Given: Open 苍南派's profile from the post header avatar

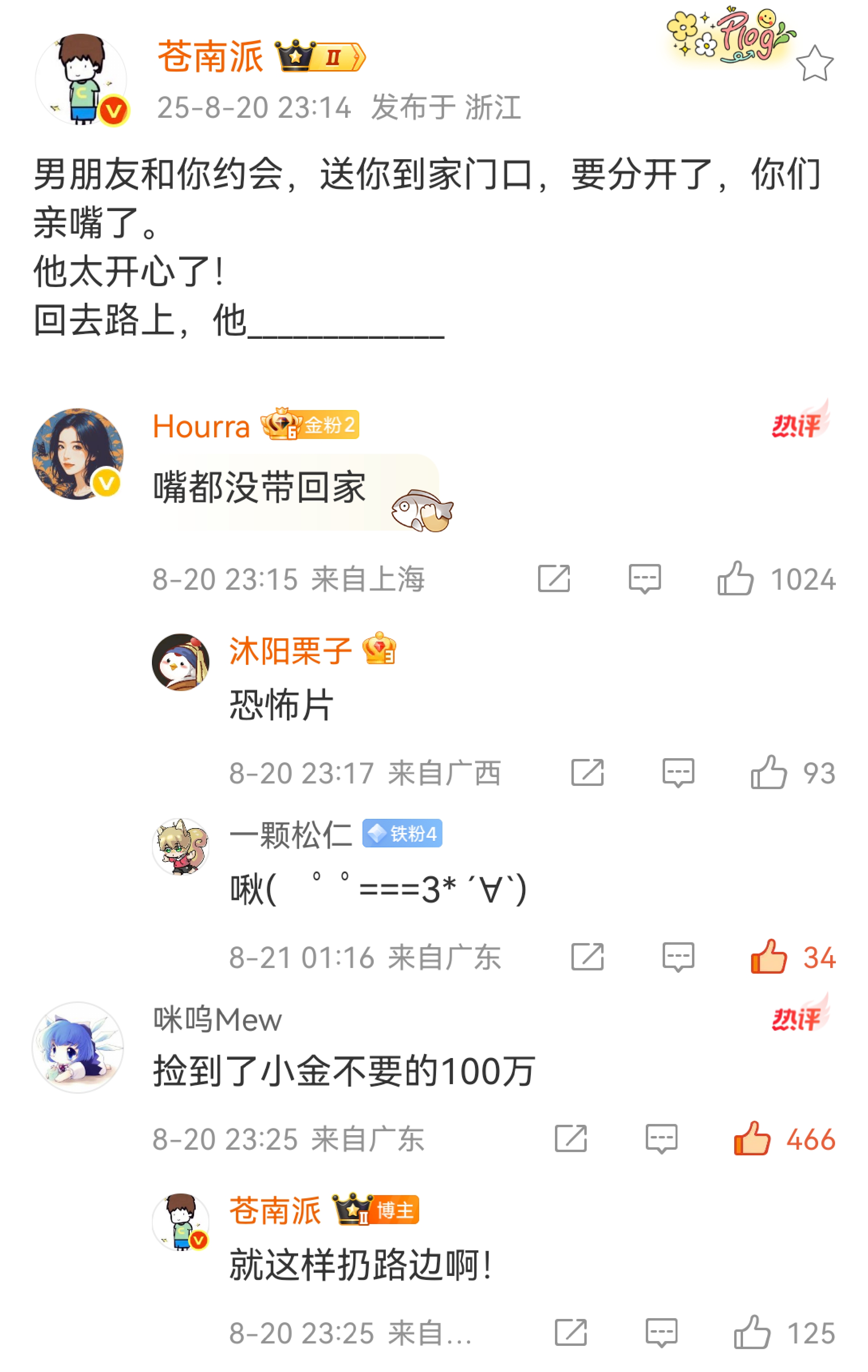Looking at the screenshot, I should (x=81, y=79).
